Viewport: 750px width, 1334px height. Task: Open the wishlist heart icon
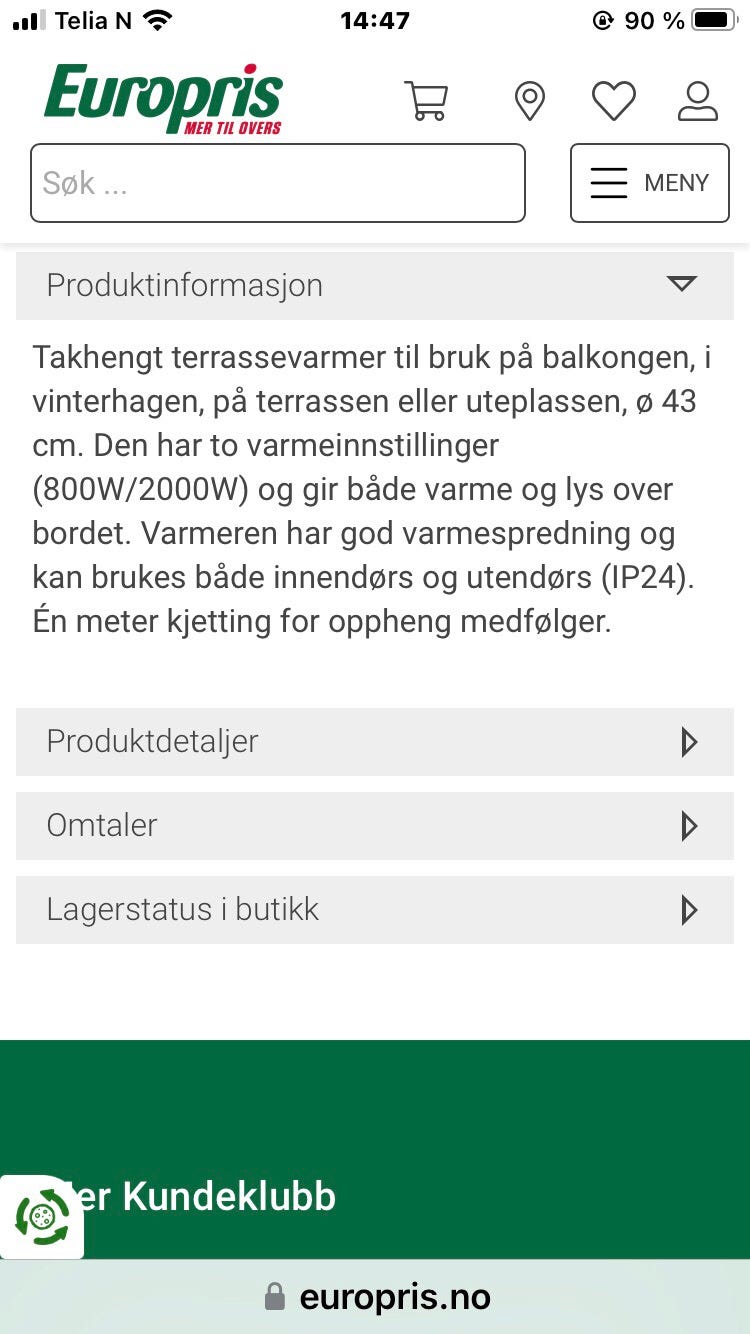[x=614, y=100]
